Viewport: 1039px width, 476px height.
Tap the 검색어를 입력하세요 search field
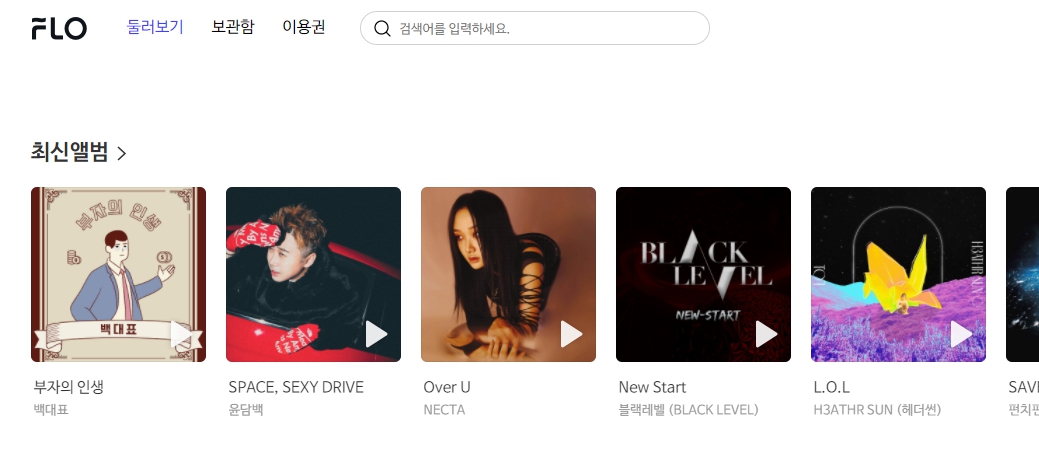[545, 28]
